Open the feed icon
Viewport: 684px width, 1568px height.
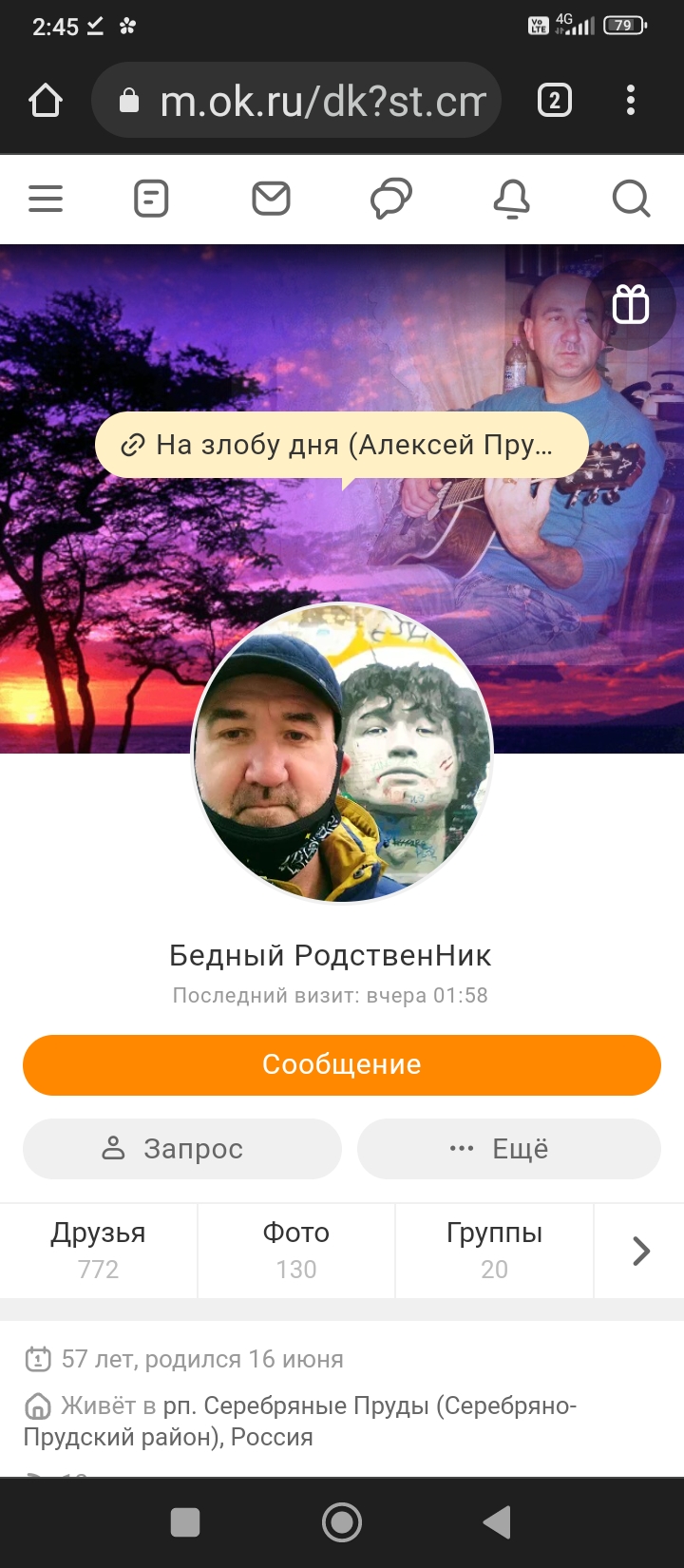point(151,199)
